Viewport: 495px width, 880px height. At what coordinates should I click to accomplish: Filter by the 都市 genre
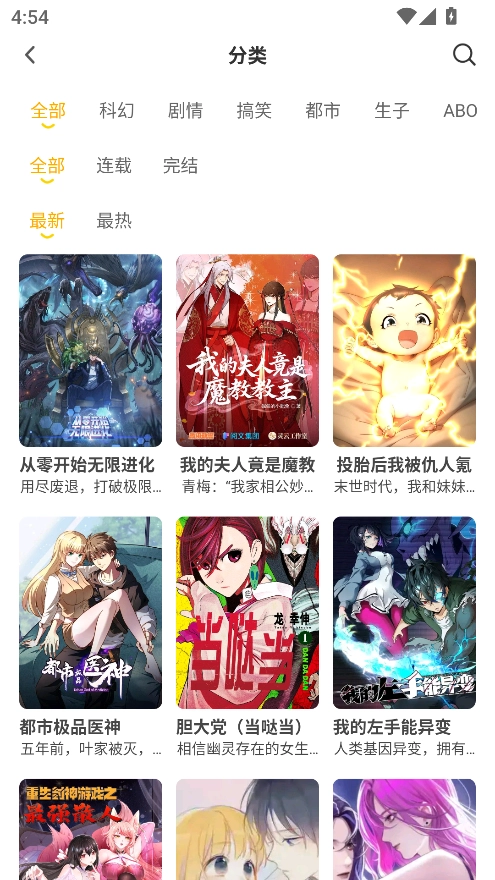[323, 111]
